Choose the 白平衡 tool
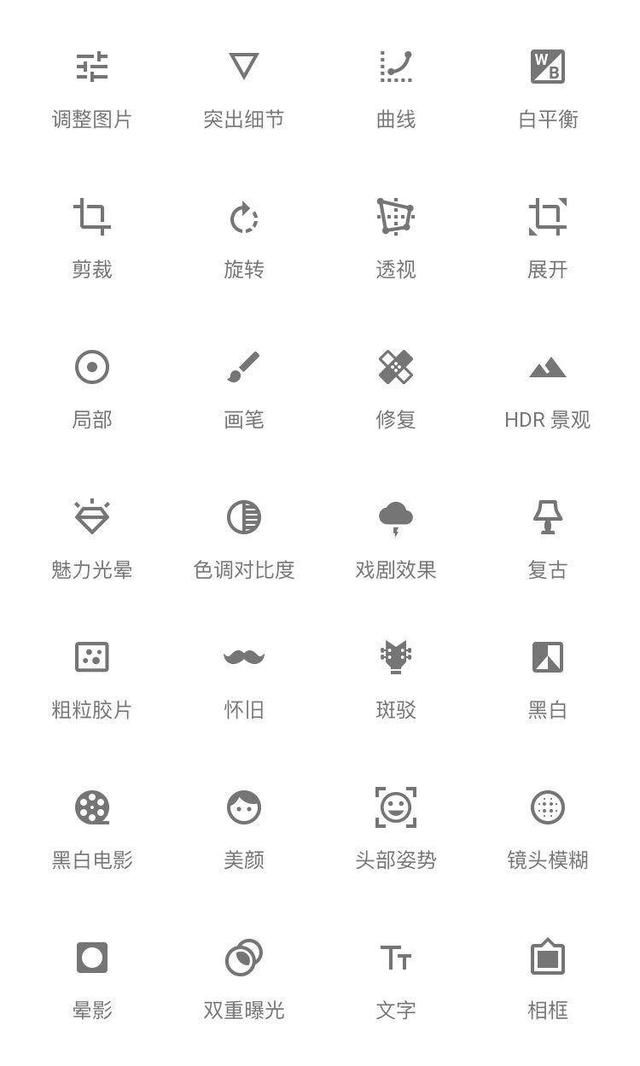The height and width of the screenshot is (1066, 640). (x=548, y=68)
